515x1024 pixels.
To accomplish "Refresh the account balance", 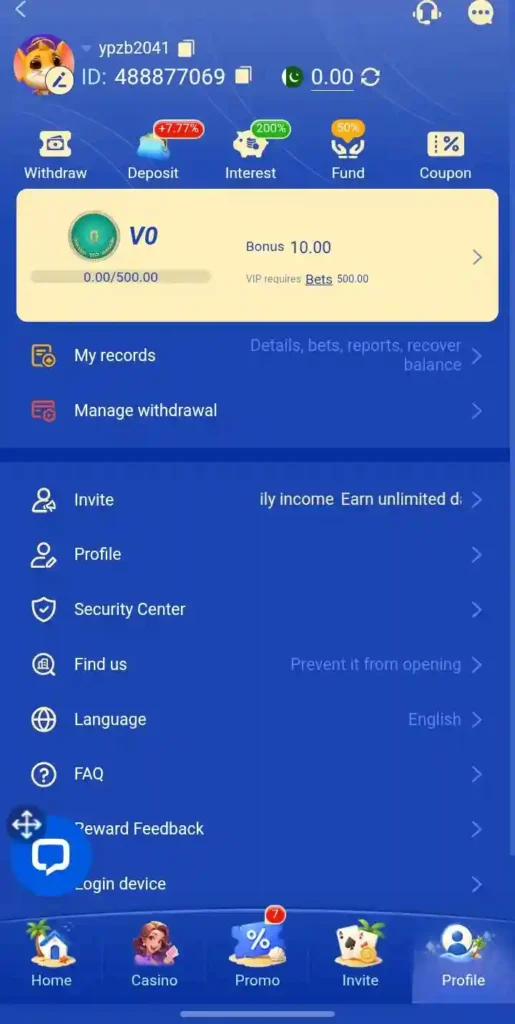I will click(x=370, y=77).
